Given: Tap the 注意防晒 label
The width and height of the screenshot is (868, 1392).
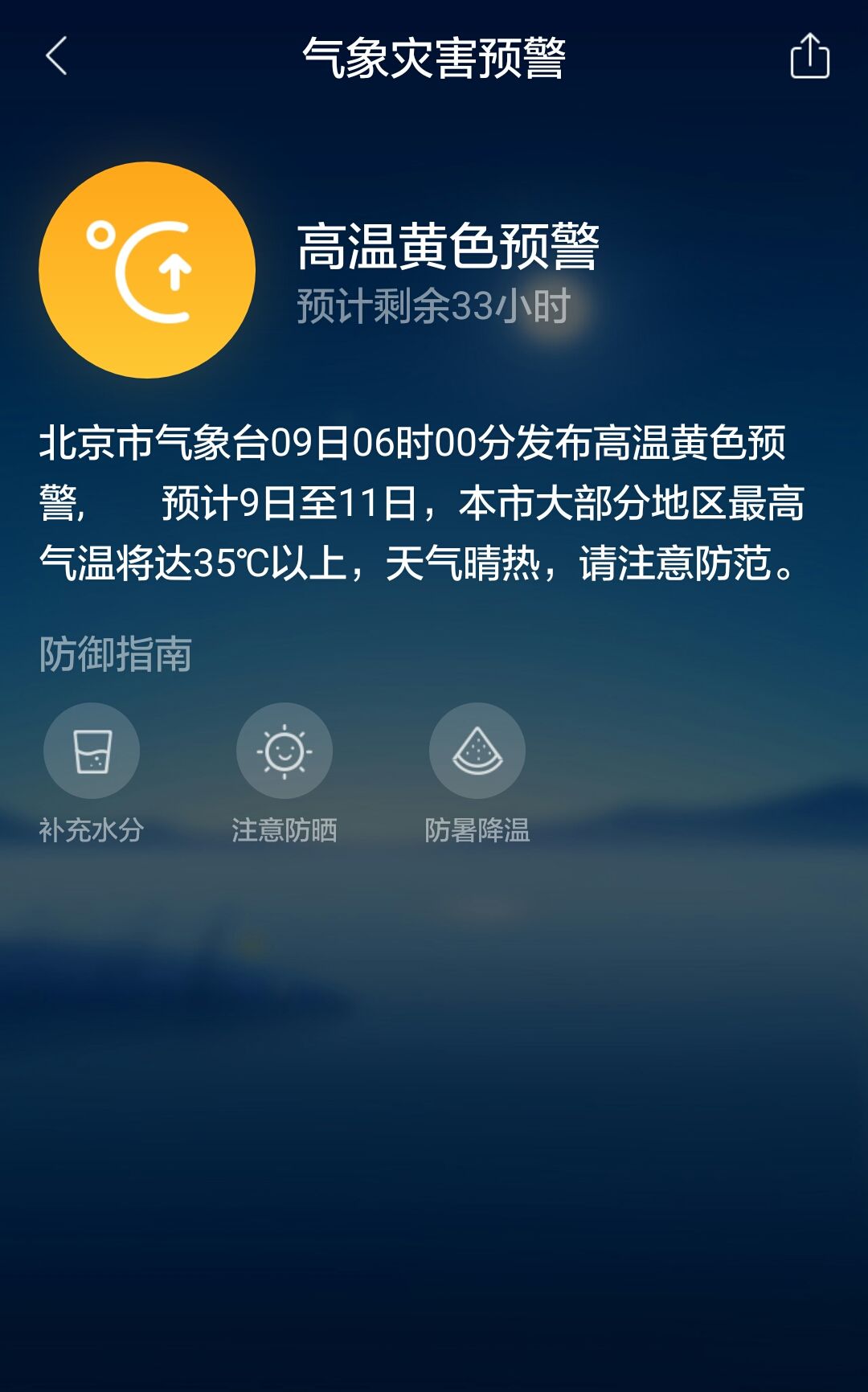Looking at the screenshot, I should pyautogui.click(x=285, y=828).
